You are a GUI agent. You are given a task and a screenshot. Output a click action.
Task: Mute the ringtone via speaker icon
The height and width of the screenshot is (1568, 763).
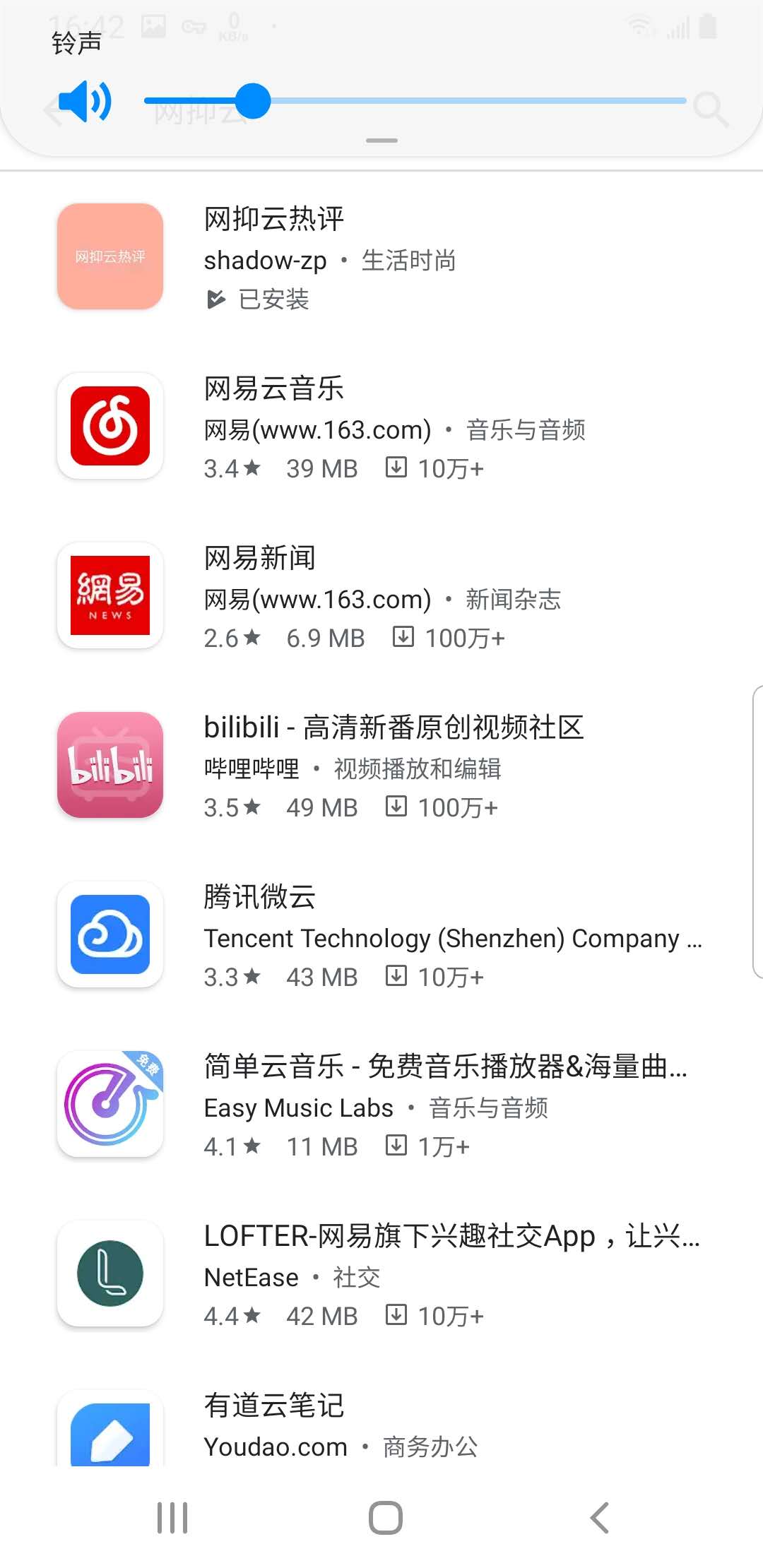click(85, 101)
